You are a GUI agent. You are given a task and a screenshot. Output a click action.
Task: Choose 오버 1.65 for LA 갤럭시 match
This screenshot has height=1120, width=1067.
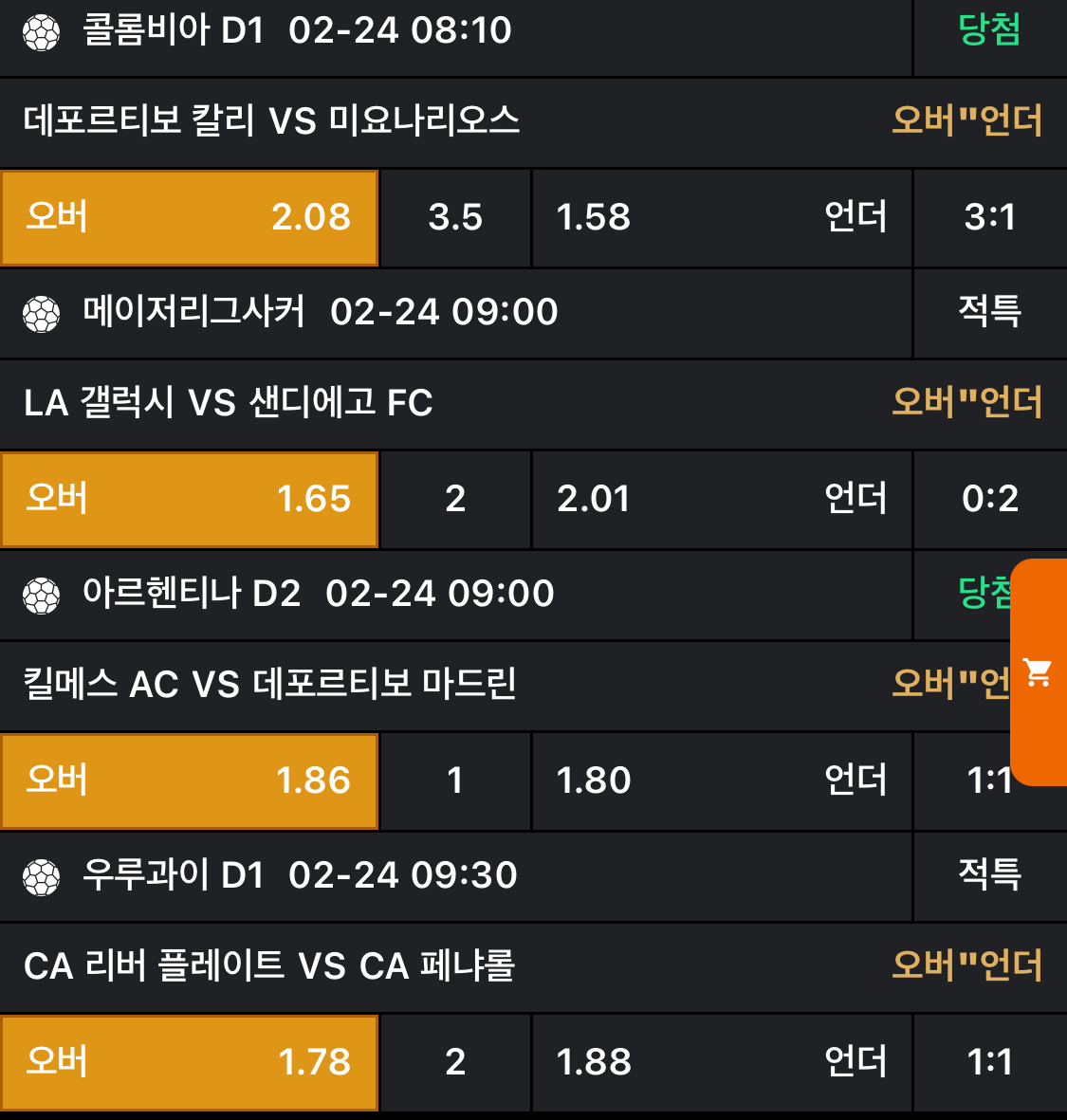[x=190, y=500]
